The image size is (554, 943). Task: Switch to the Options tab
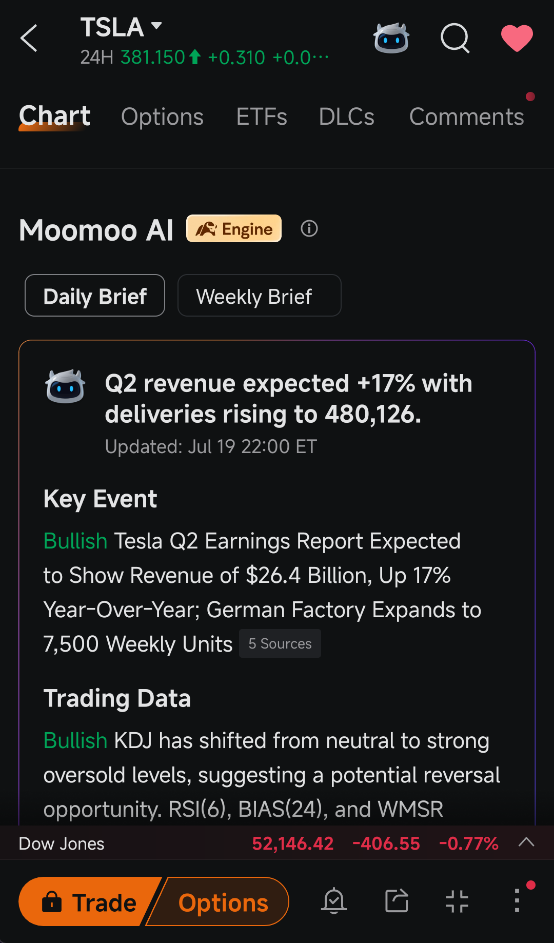point(162,117)
